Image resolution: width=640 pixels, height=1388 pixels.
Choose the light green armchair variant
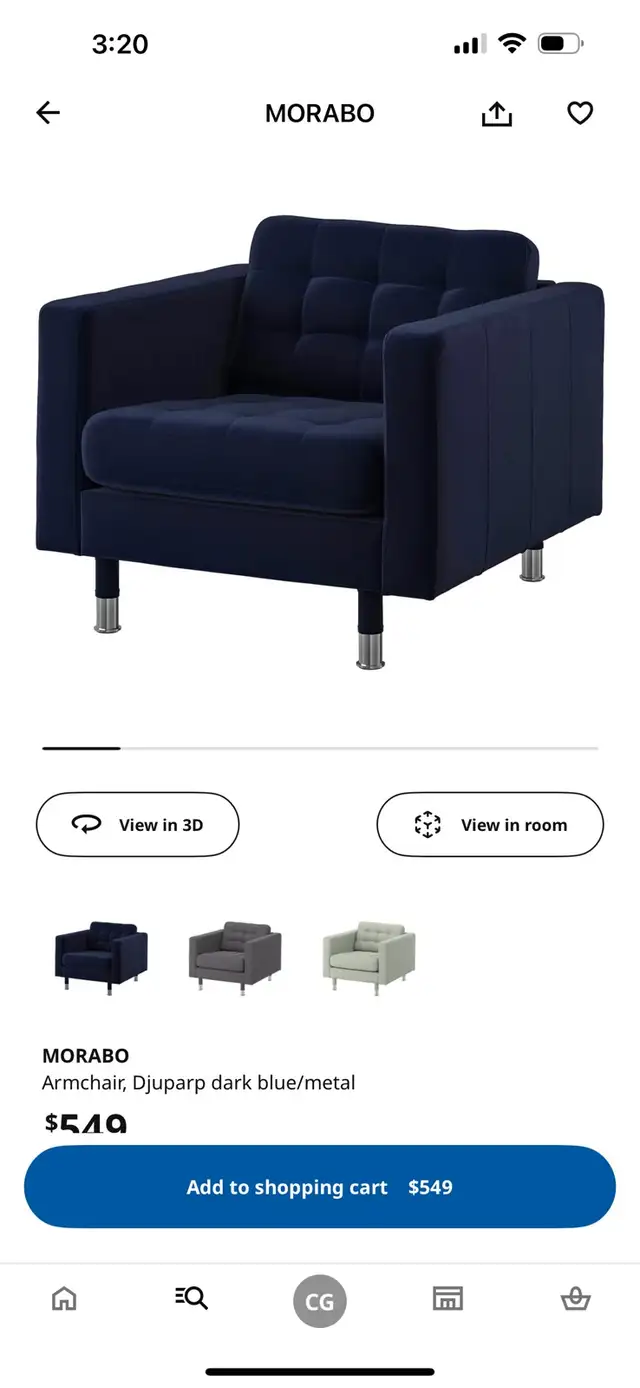369,956
